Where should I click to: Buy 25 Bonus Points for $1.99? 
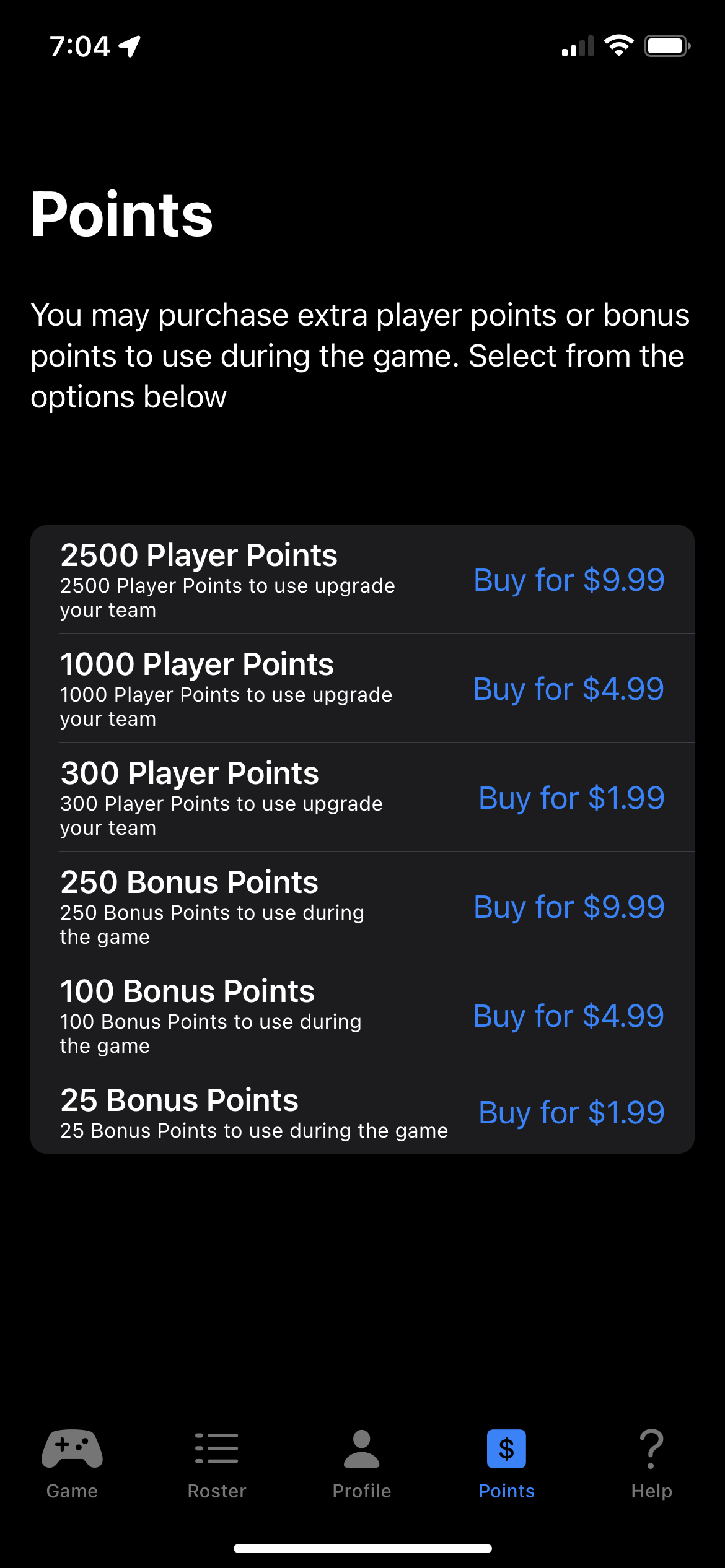[571, 1113]
